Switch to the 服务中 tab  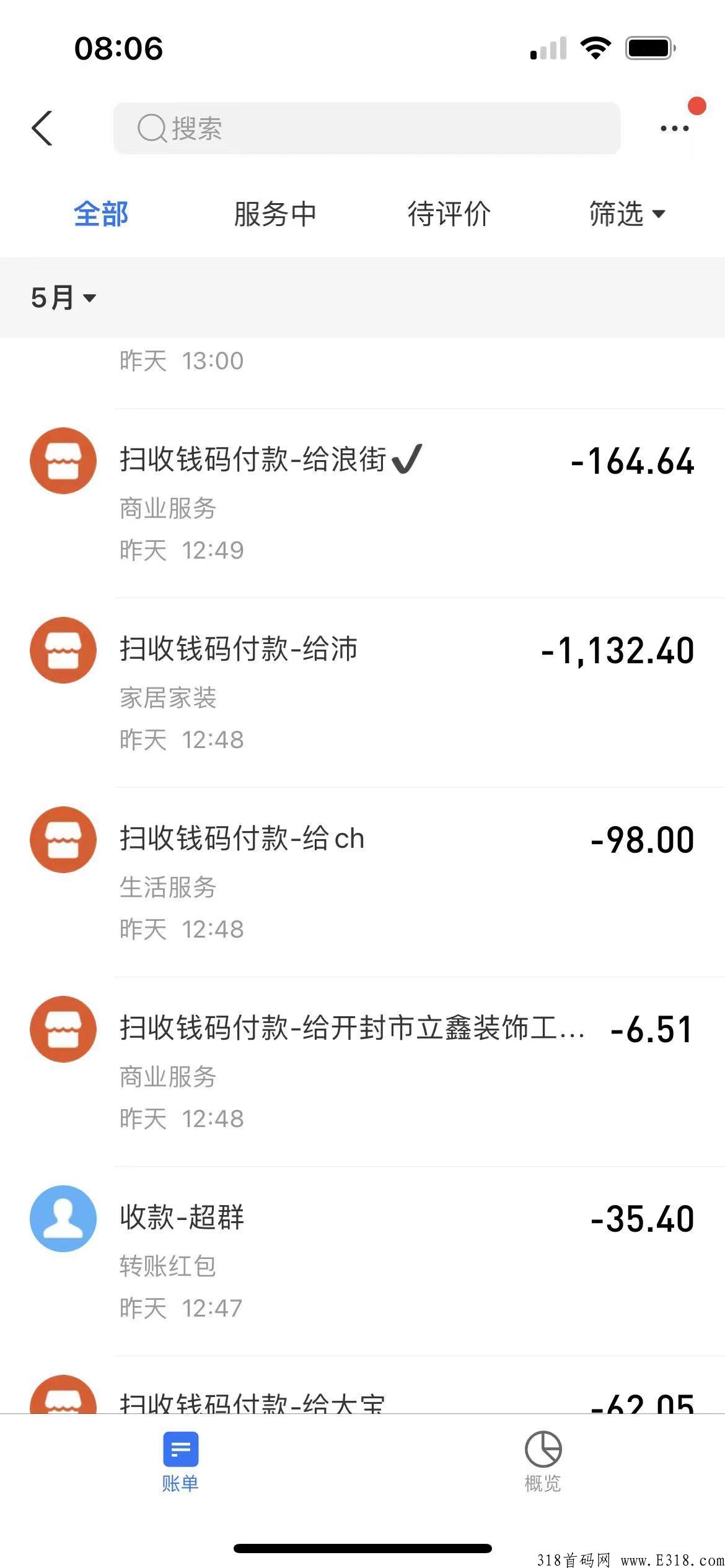pyautogui.click(x=275, y=214)
